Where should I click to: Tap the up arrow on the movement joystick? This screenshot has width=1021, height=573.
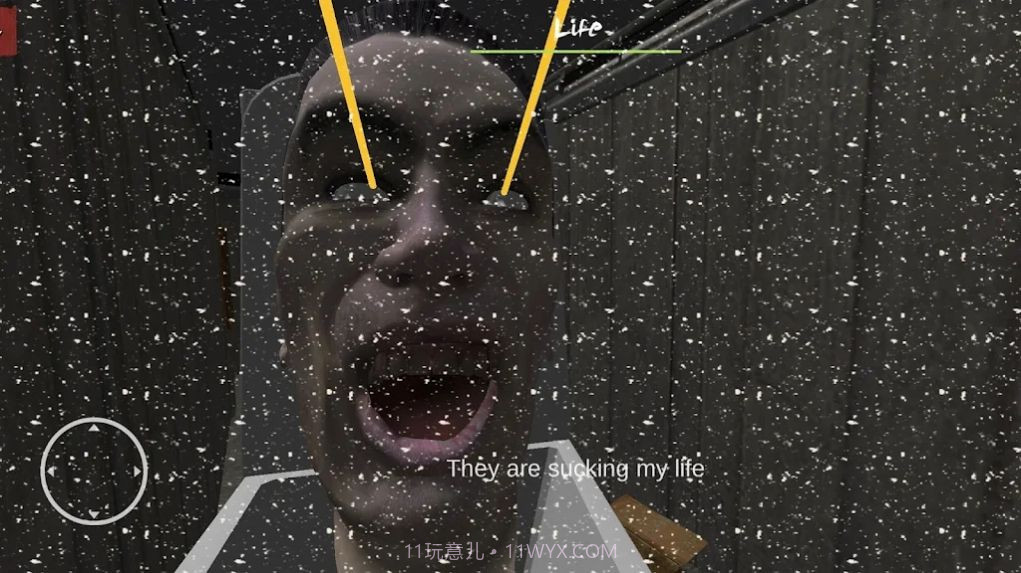(x=94, y=429)
